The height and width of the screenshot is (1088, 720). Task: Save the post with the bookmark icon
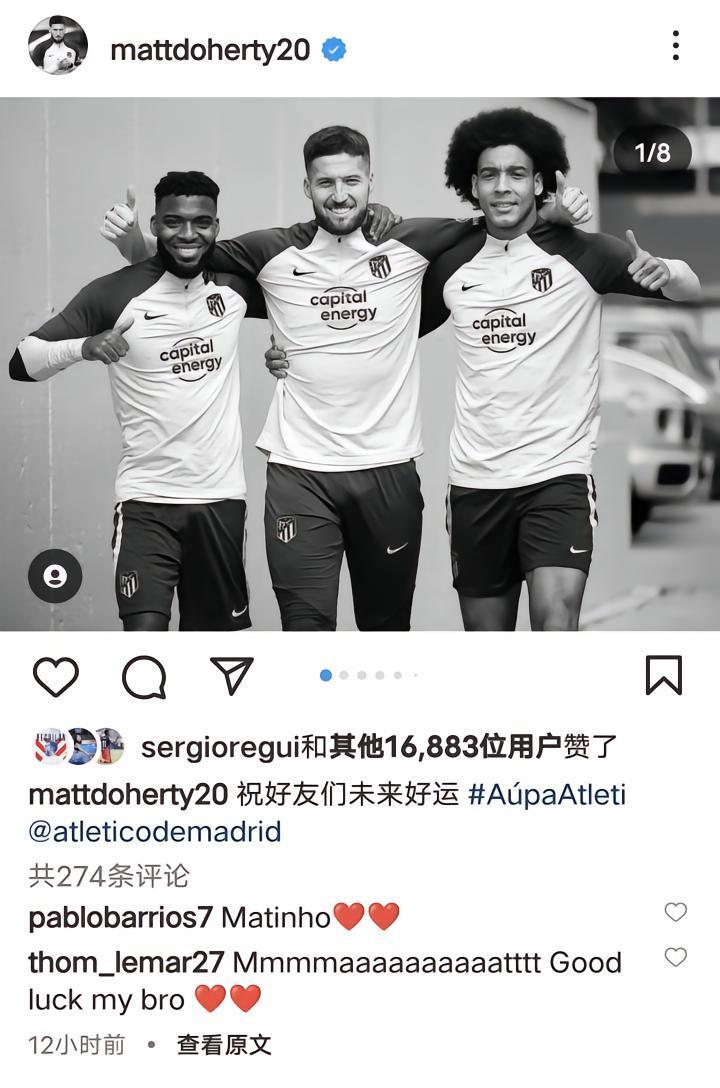(663, 676)
